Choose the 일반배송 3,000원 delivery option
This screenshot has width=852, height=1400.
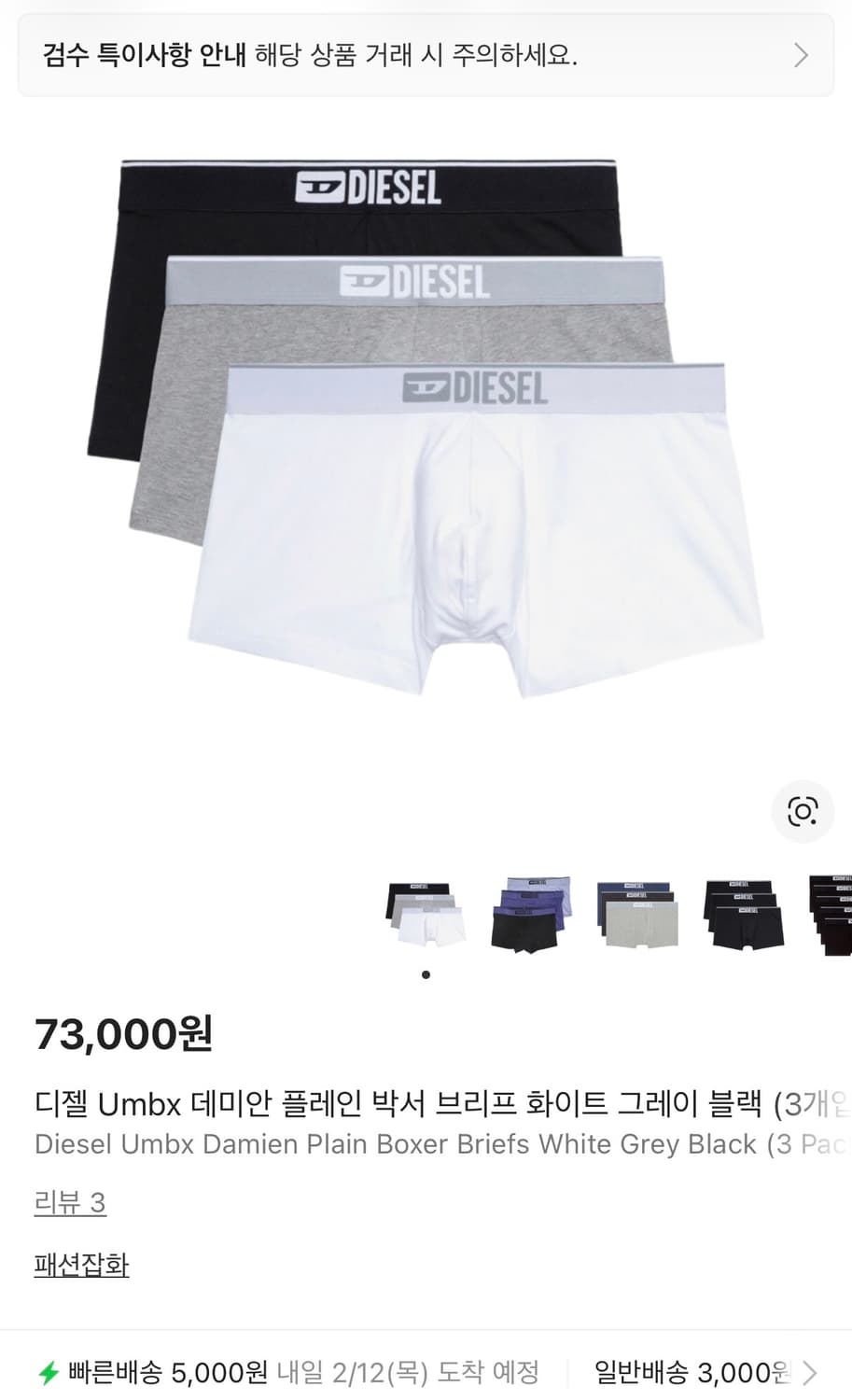pyautogui.click(x=691, y=1372)
